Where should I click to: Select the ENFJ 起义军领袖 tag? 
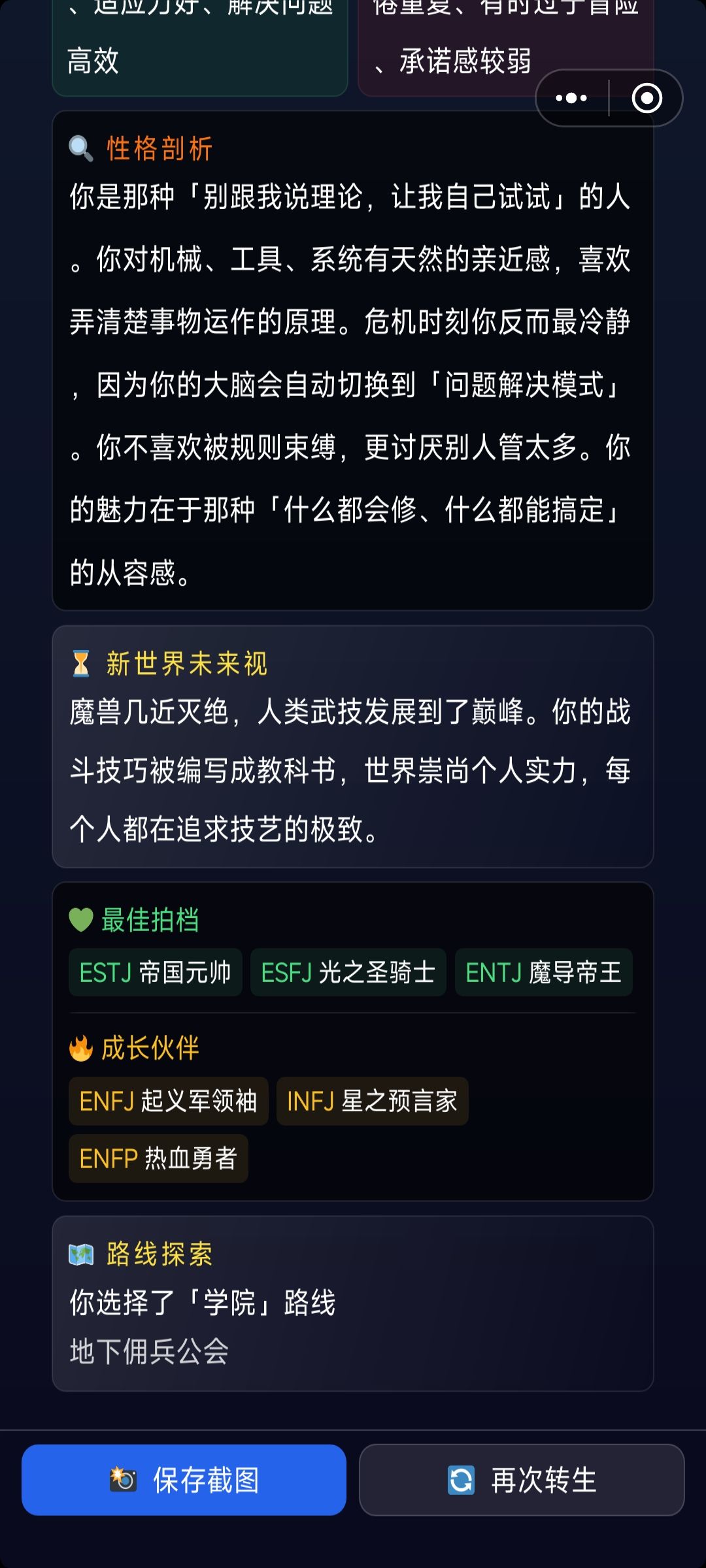coord(168,1102)
